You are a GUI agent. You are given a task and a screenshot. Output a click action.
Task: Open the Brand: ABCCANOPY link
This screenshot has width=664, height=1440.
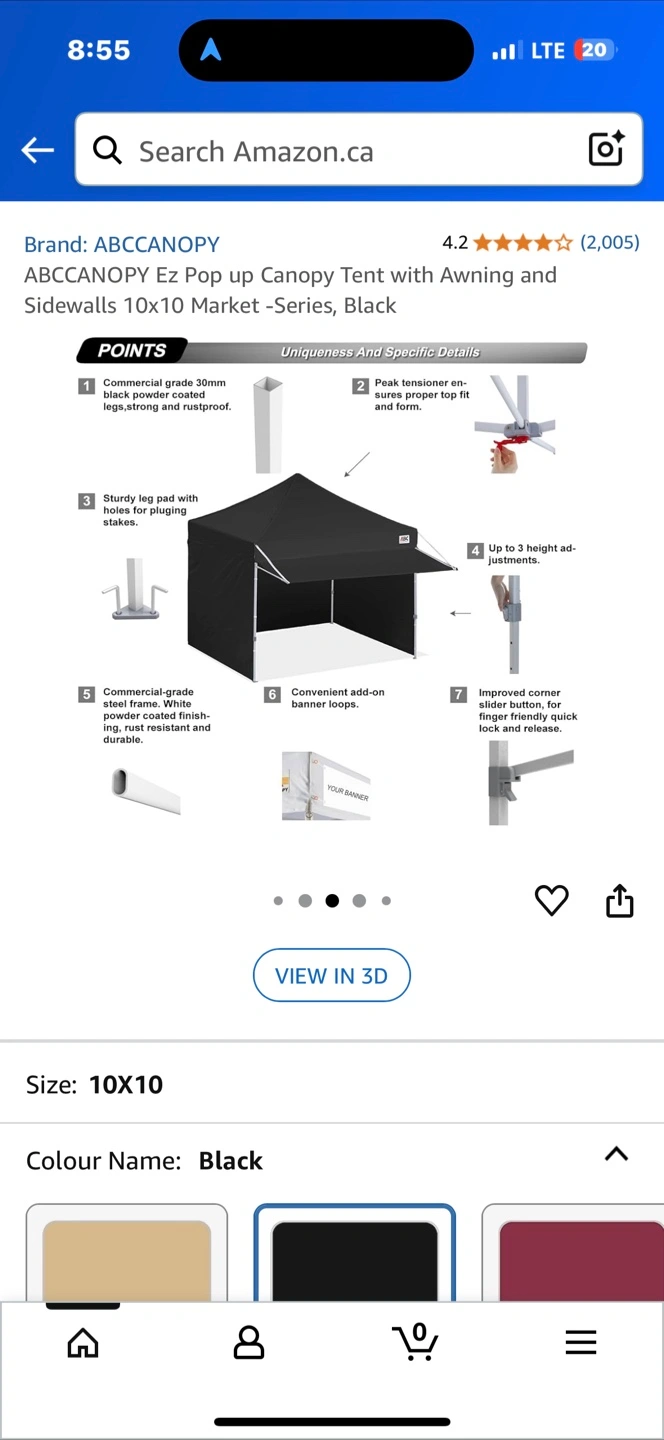tap(122, 244)
